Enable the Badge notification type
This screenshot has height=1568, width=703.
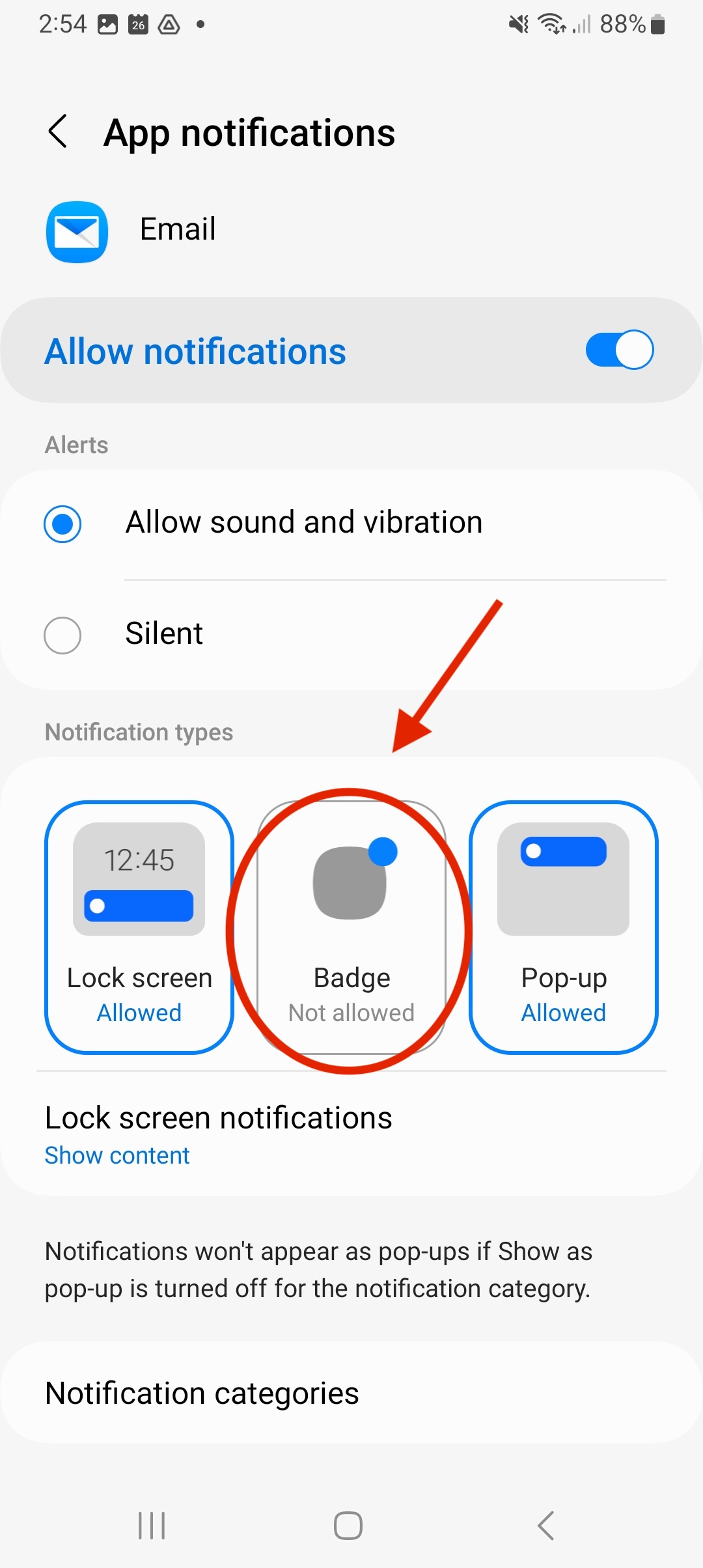point(351,926)
